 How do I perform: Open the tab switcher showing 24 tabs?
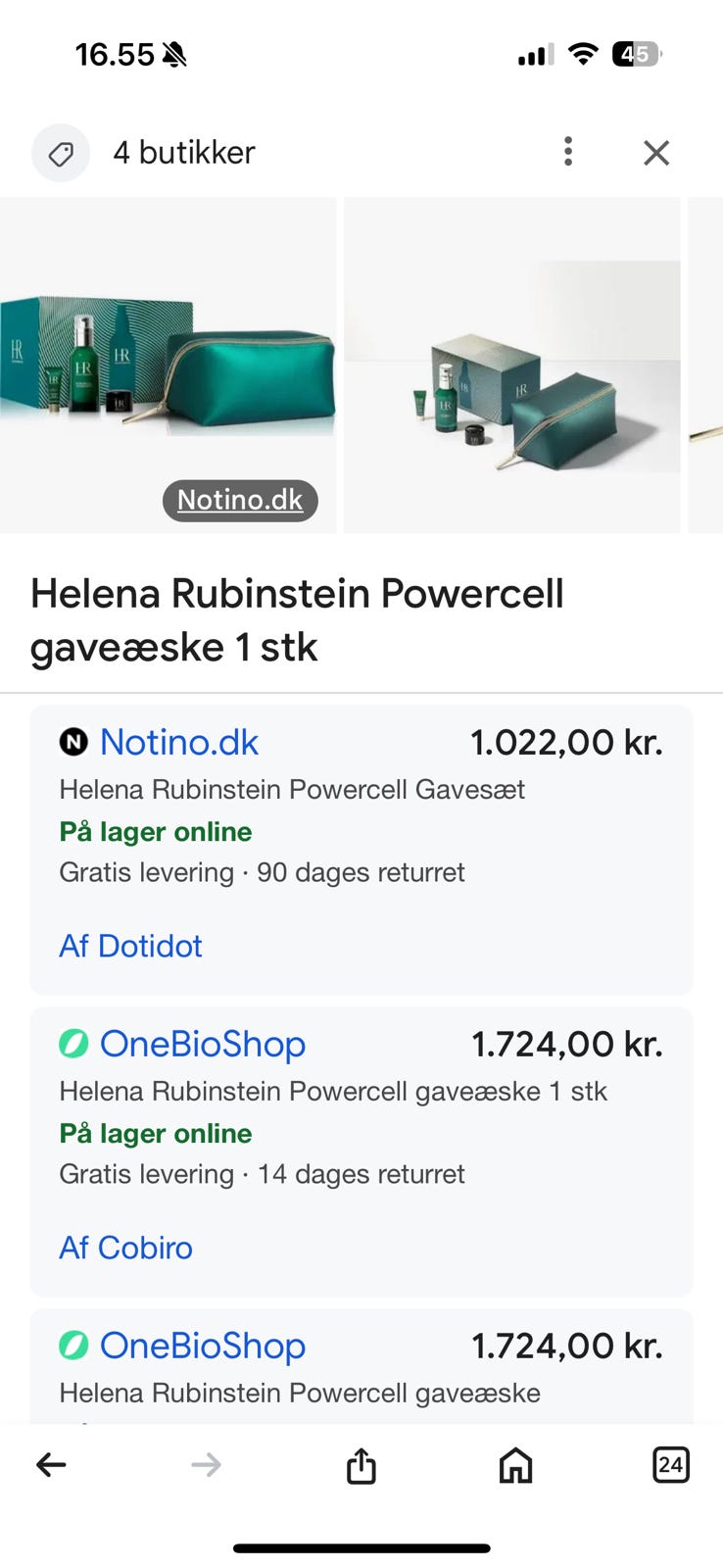coord(671,1465)
